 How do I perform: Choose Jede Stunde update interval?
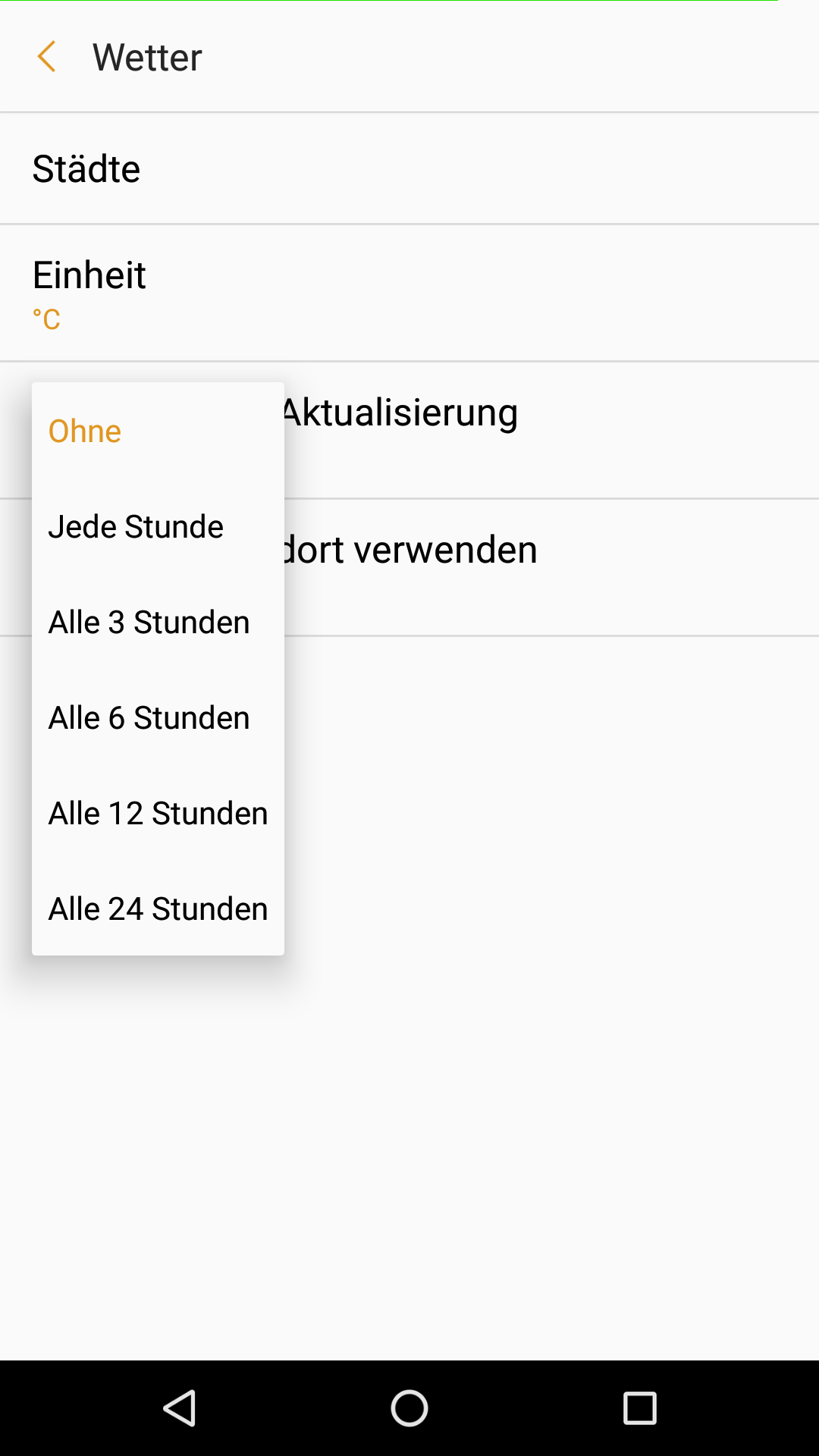tap(158, 526)
